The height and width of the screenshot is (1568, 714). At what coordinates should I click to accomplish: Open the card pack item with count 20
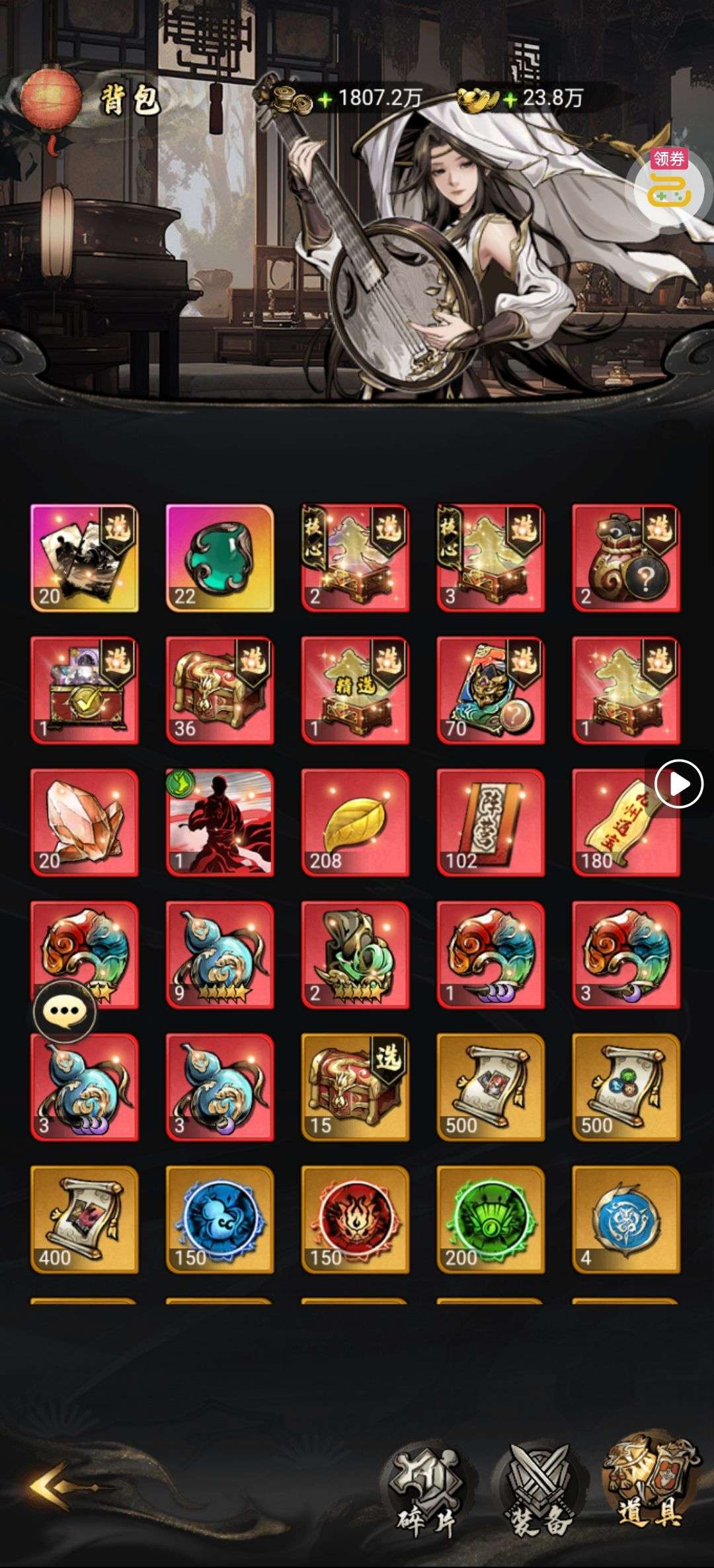tap(85, 558)
